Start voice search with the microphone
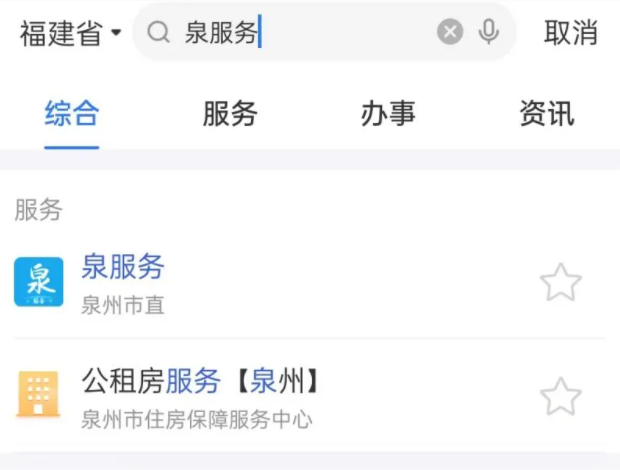 [489, 33]
